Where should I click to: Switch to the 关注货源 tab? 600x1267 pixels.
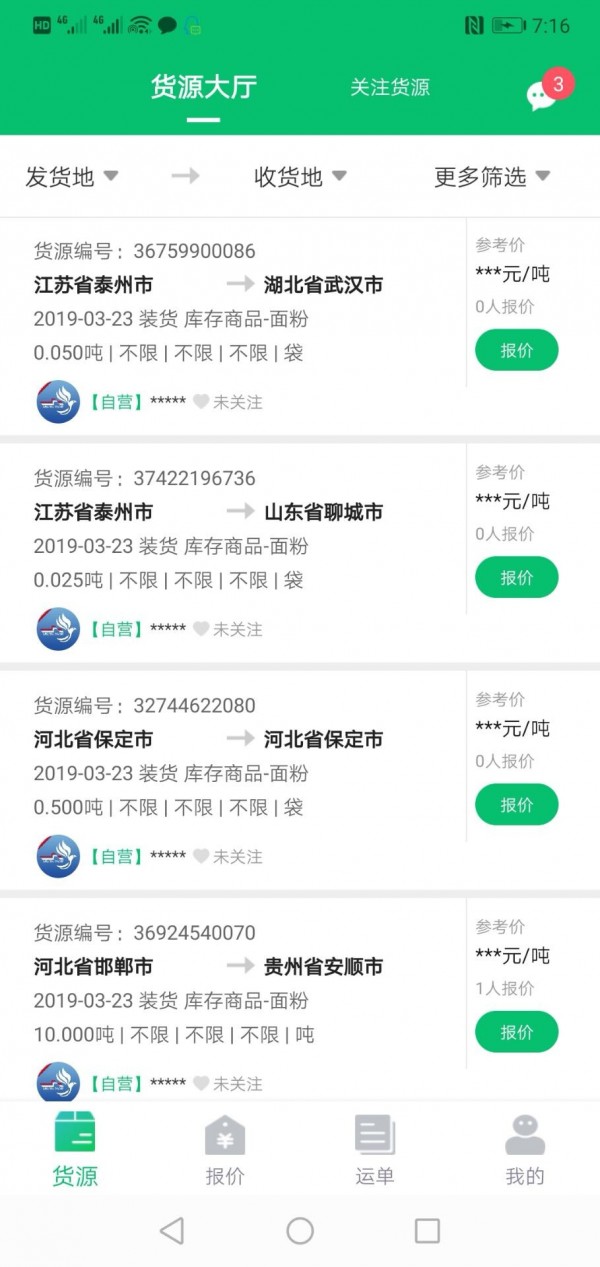point(390,87)
